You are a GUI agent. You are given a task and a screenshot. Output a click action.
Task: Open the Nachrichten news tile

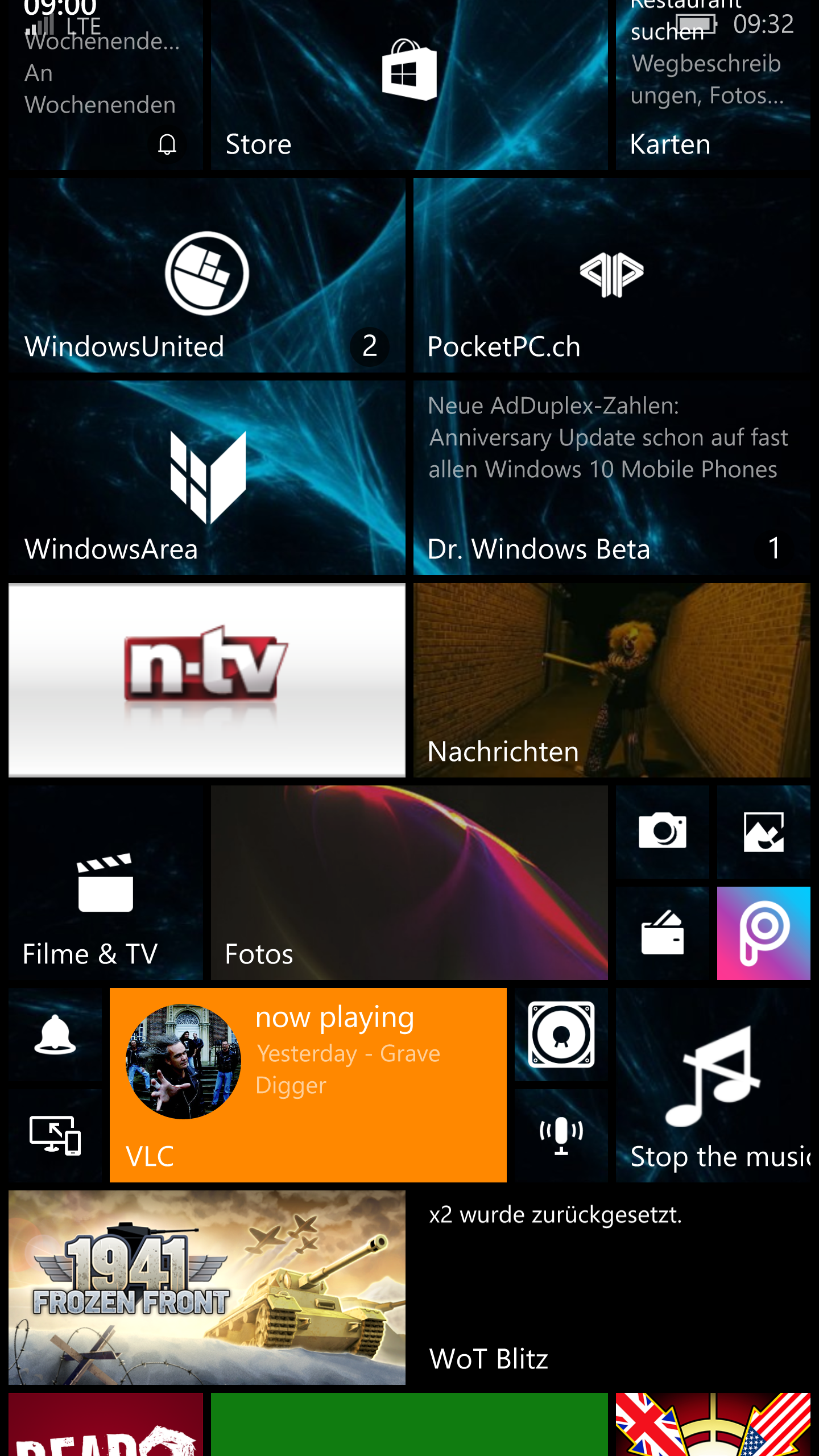pyautogui.click(x=612, y=680)
